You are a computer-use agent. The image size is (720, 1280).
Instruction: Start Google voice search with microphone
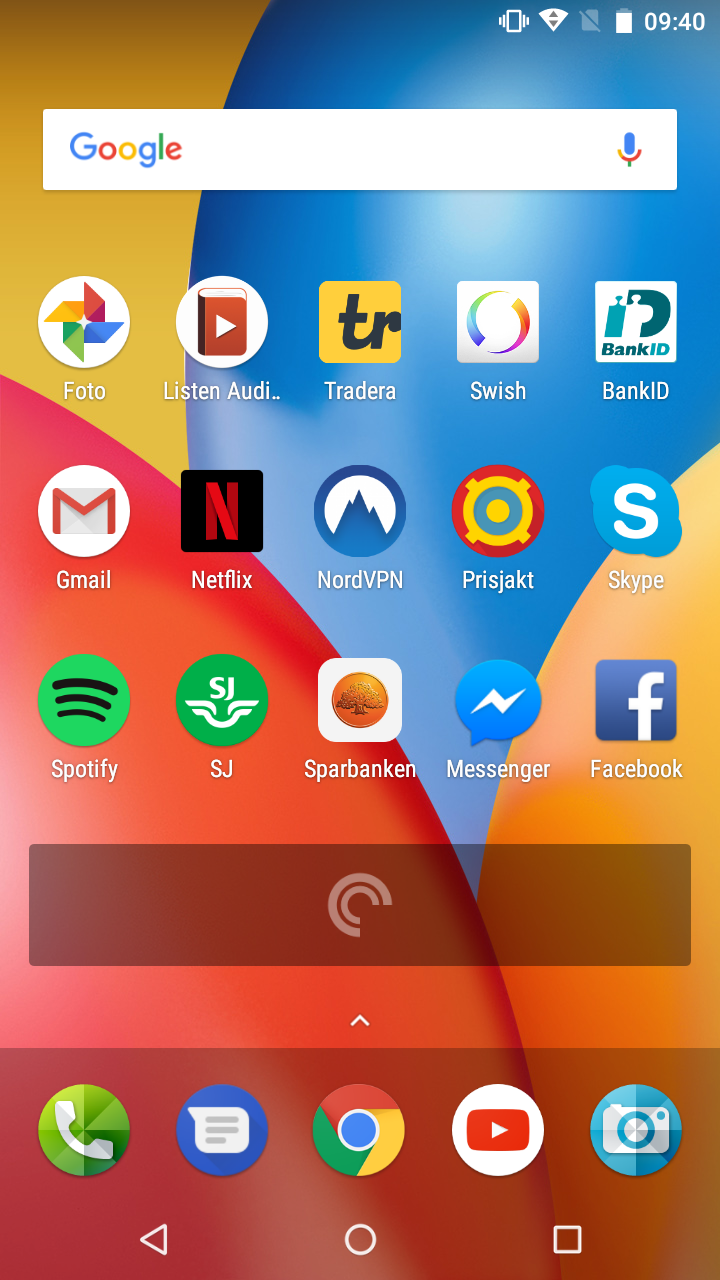tap(628, 150)
